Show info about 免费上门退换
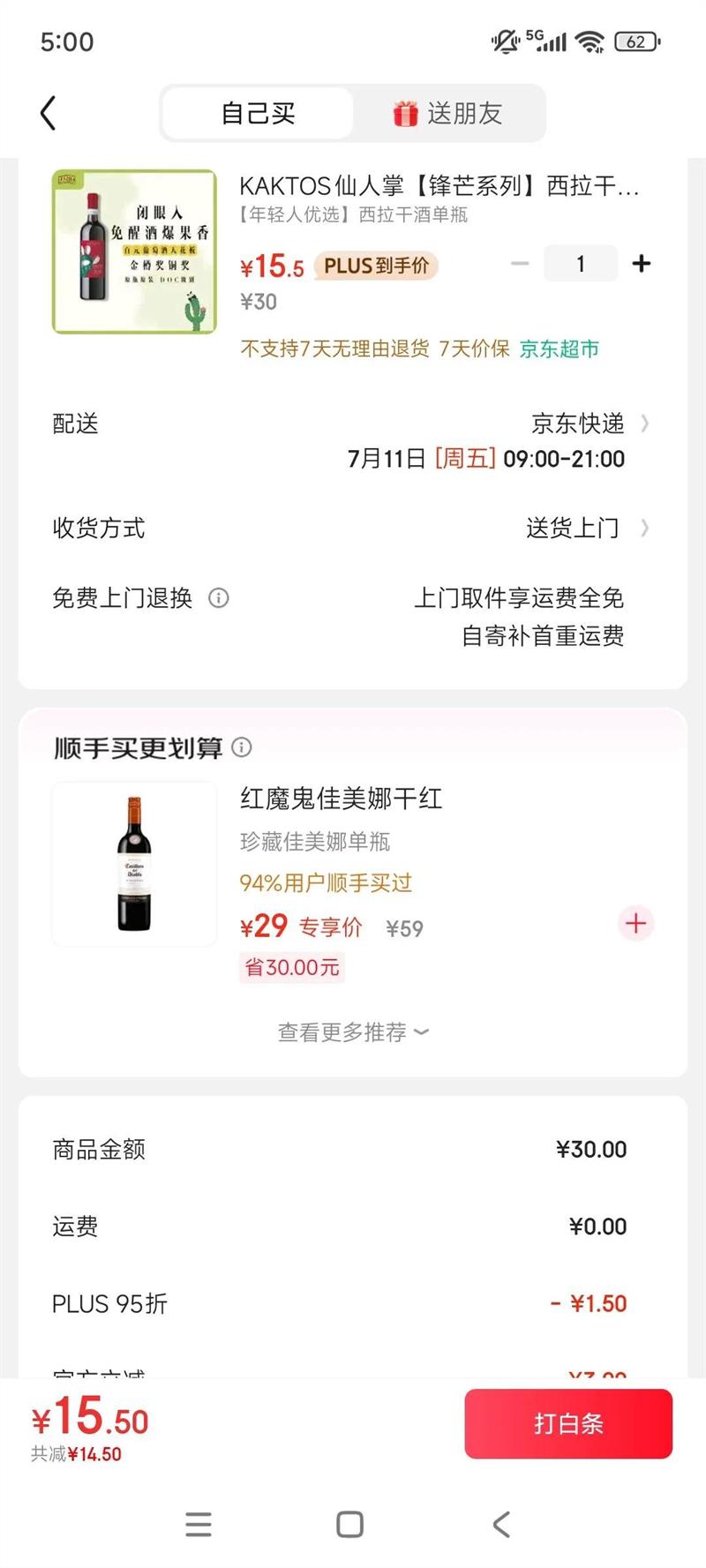The image size is (706, 1568). (218, 598)
